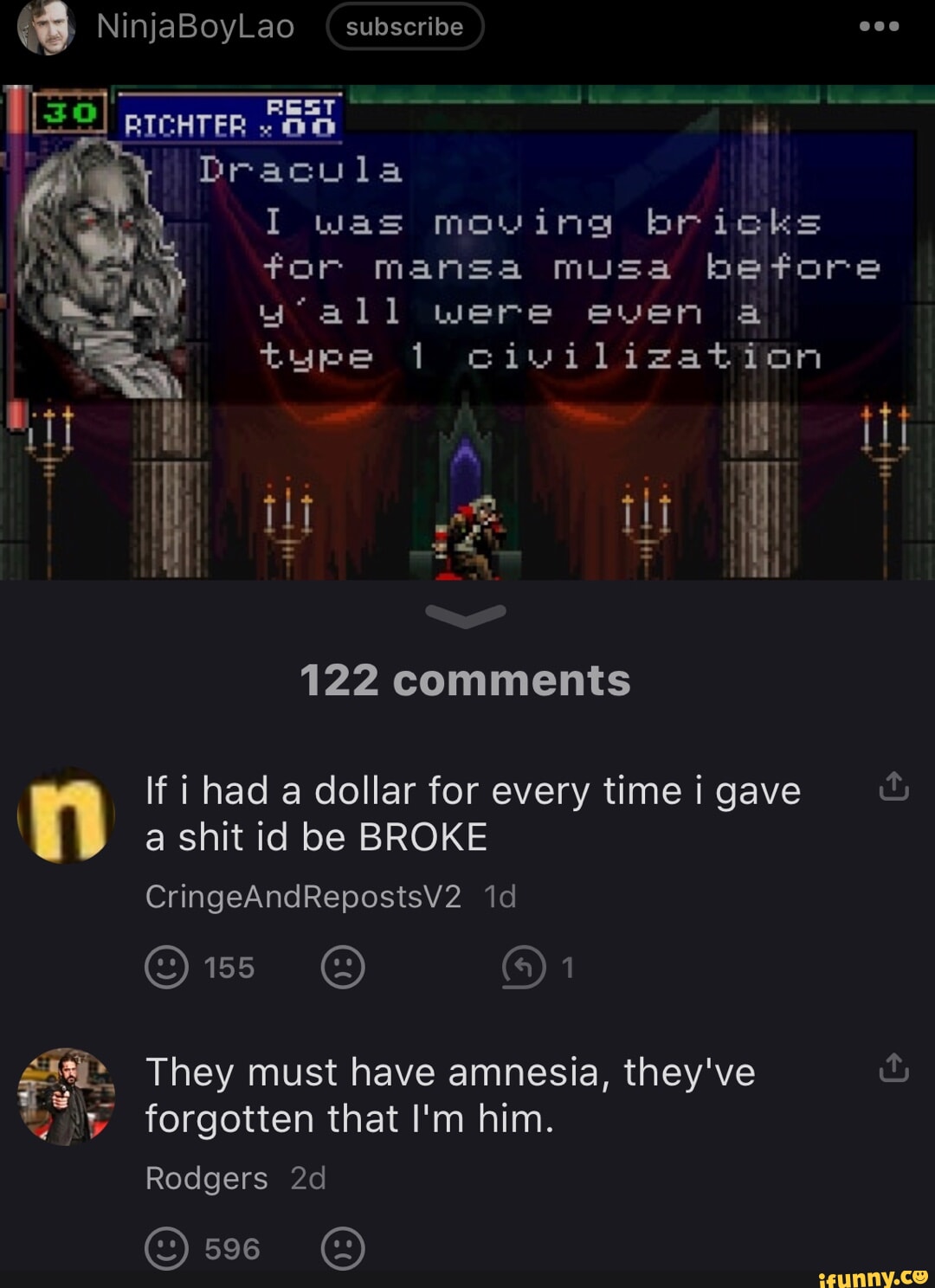Viewport: 935px width, 1288px height.
Task: Open NinjaBoyLao's profile avatar
Action: coord(47,29)
